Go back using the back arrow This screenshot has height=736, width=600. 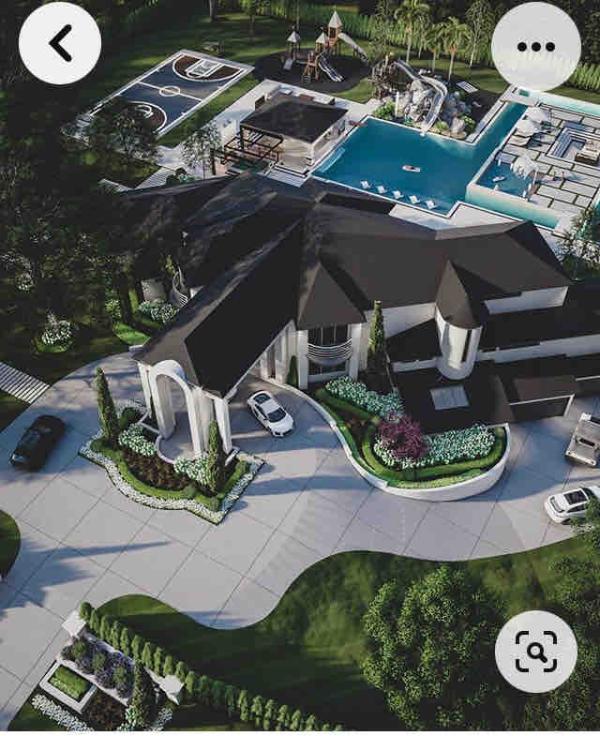tap(60, 44)
